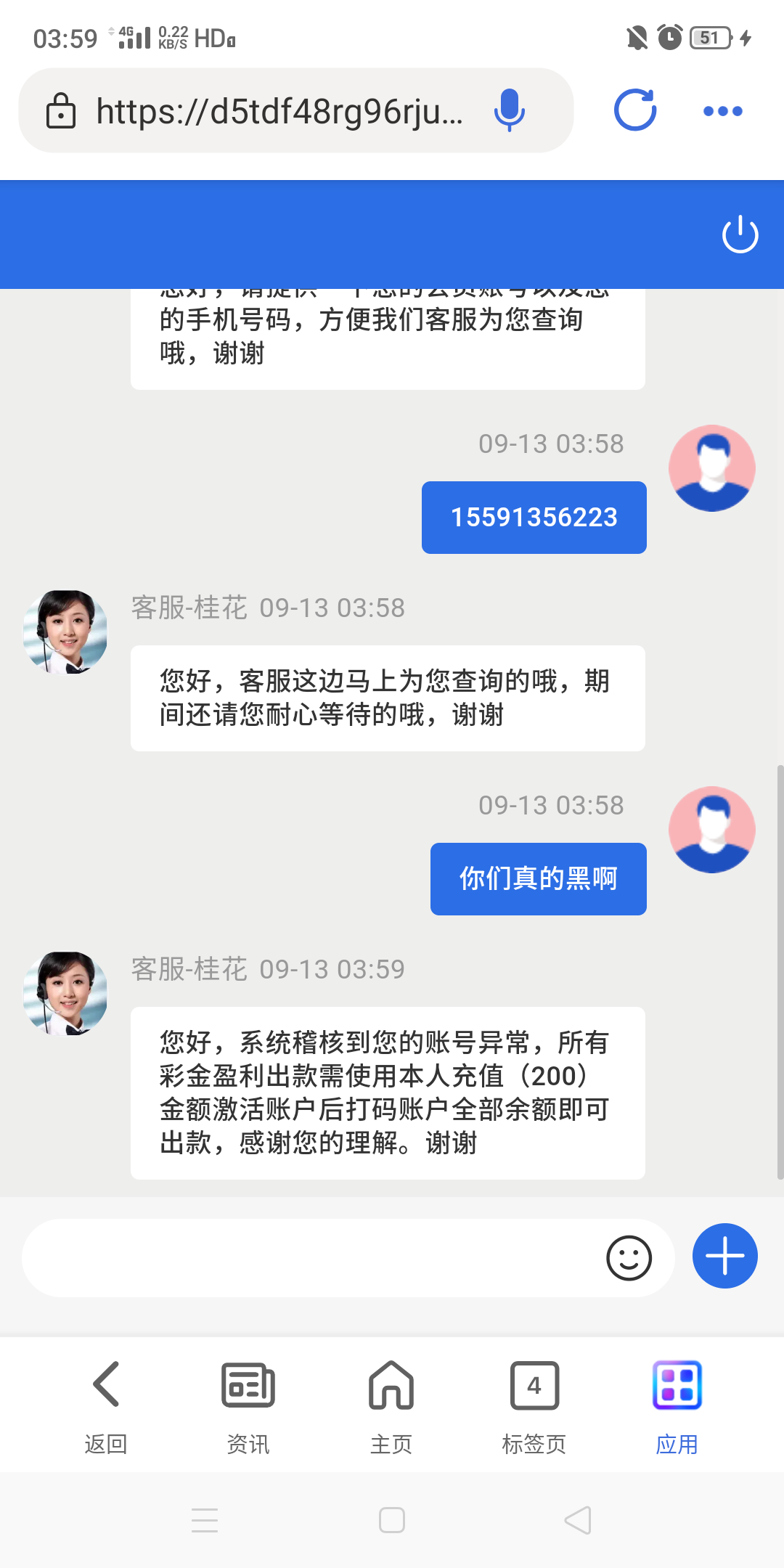Tap the power logout icon in the blue header
Viewport: 784px width, 1568px height.
pos(741,234)
